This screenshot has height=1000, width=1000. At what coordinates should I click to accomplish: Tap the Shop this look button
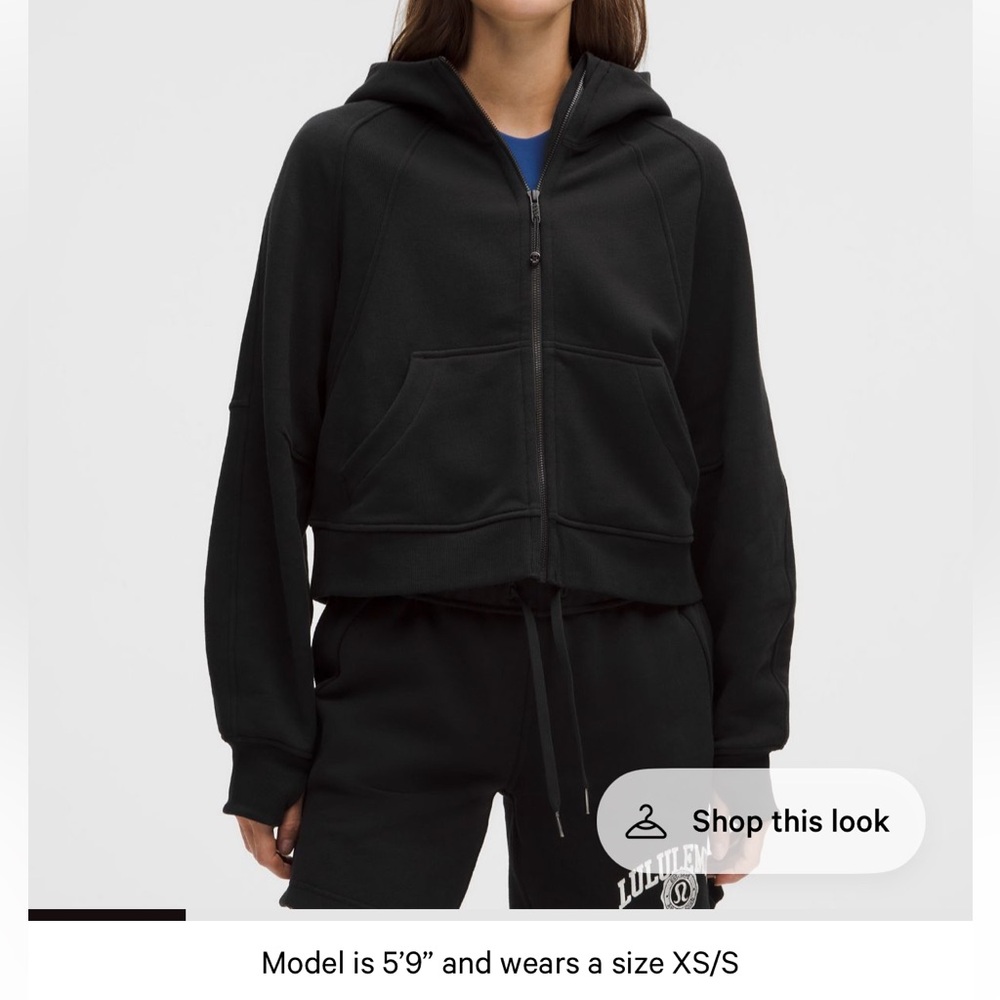coord(761,821)
